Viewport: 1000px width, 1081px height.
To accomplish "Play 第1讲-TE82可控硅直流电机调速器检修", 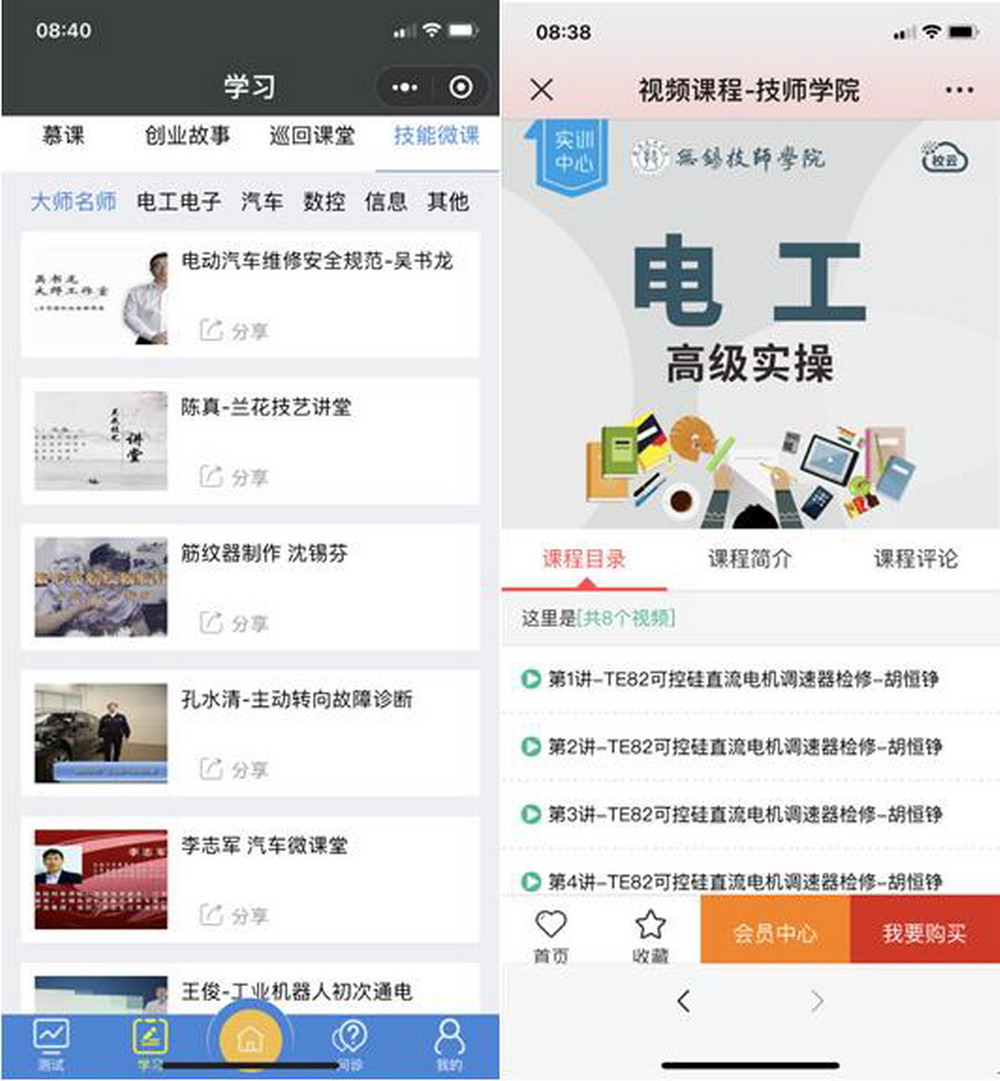I will coord(732,680).
